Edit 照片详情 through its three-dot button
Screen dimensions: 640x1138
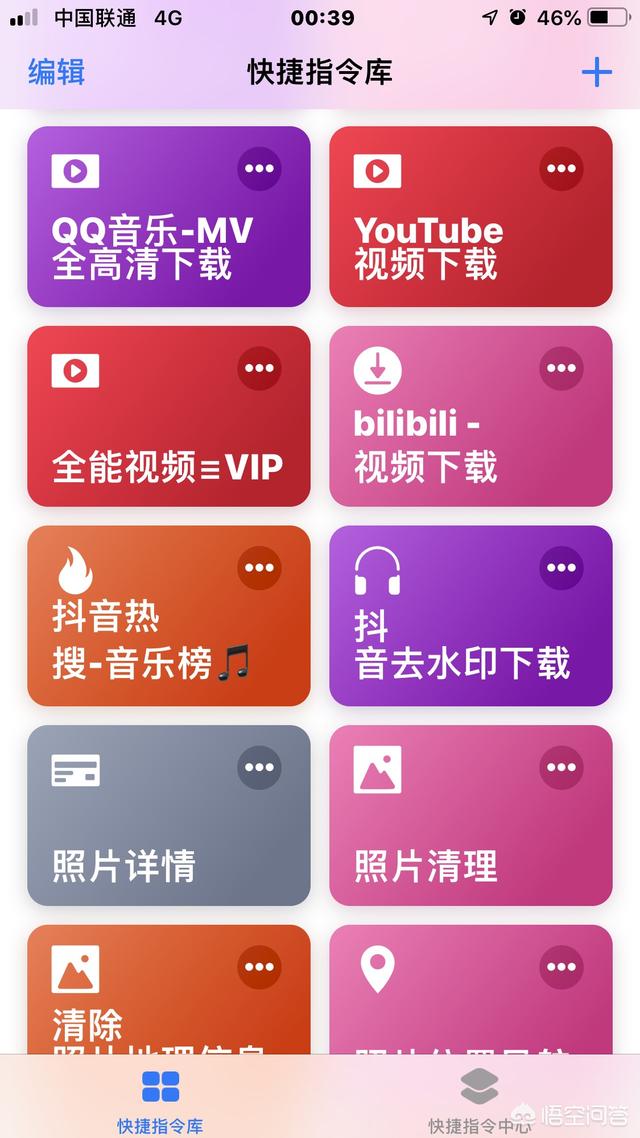(x=259, y=767)
